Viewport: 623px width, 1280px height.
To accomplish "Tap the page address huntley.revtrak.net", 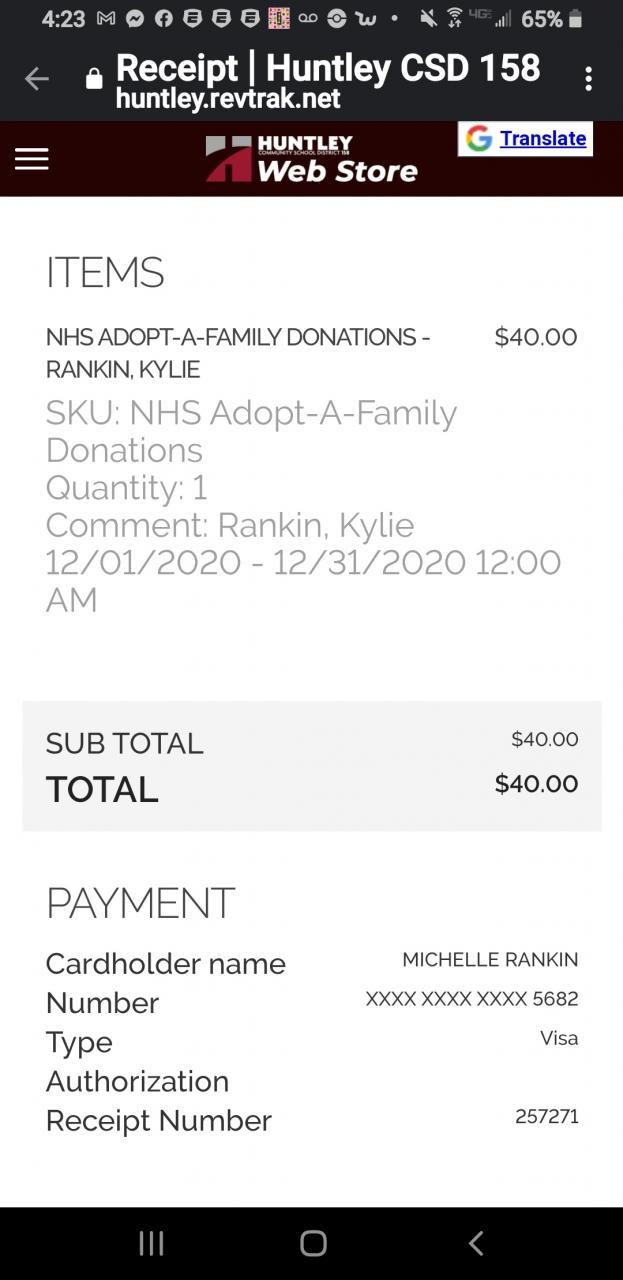I will (x=228, y=98).
